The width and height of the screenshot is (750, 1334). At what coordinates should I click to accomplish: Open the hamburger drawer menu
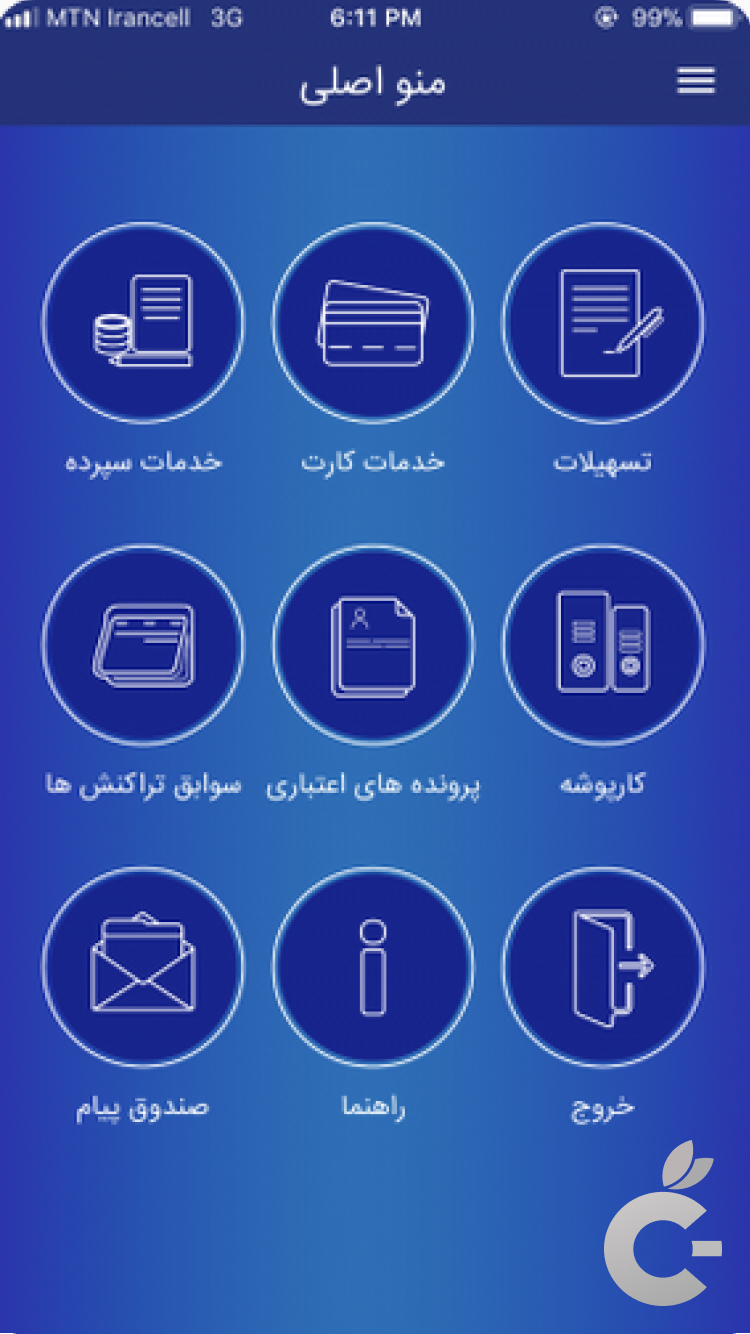(696, 81)
